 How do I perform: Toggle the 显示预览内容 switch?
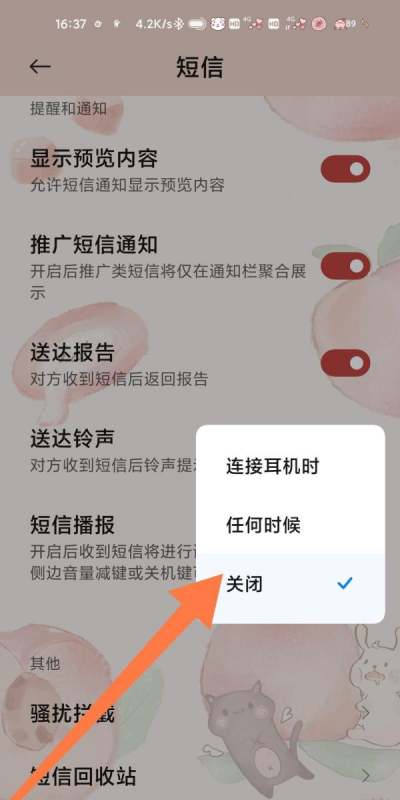click(345, 169)
